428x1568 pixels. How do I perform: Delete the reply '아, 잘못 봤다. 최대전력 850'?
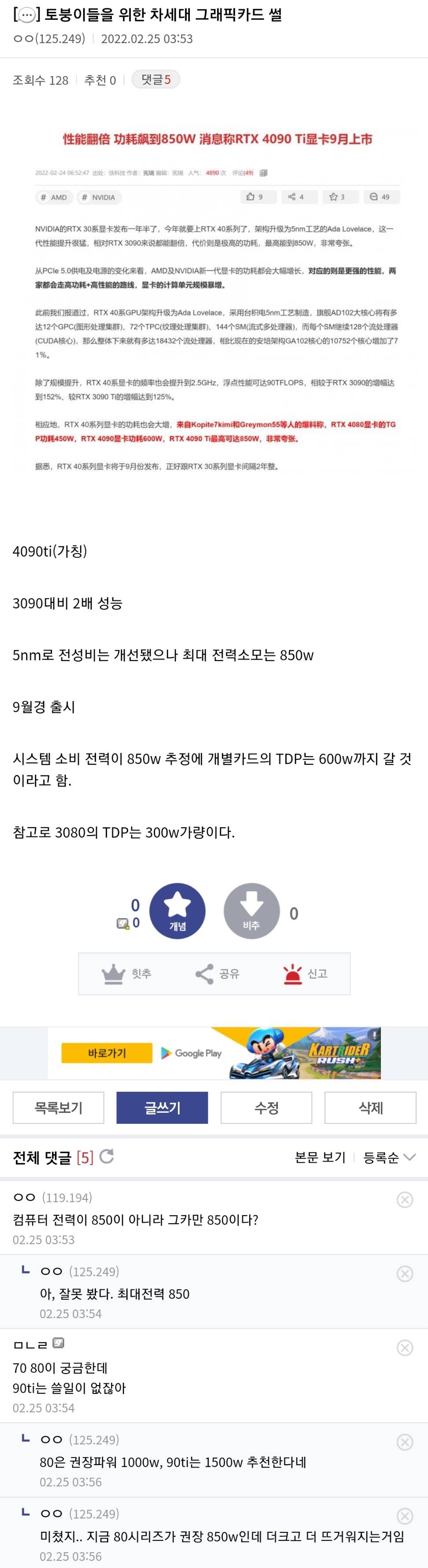(405, 1273)
